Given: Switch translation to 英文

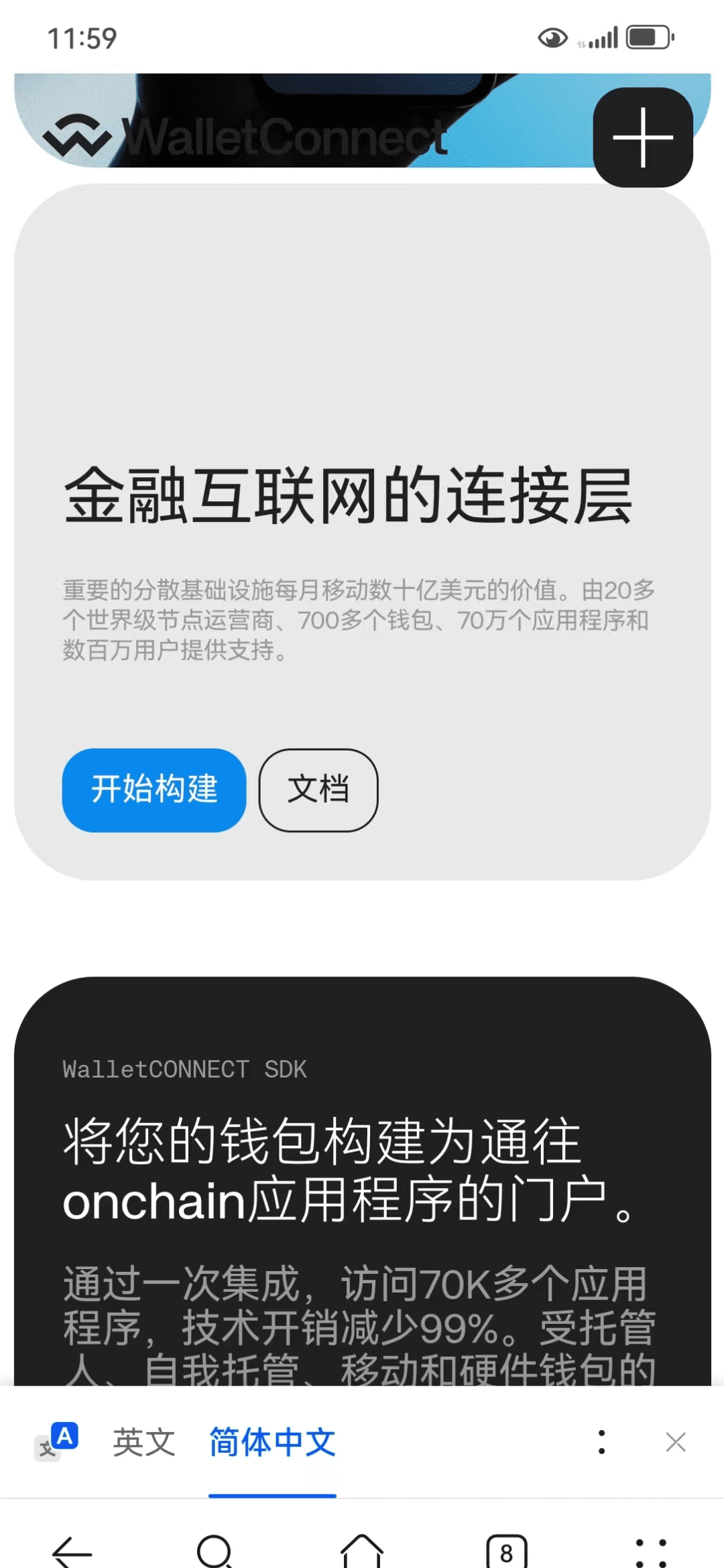Looking at the screenshot, I should click(143, 1442).
